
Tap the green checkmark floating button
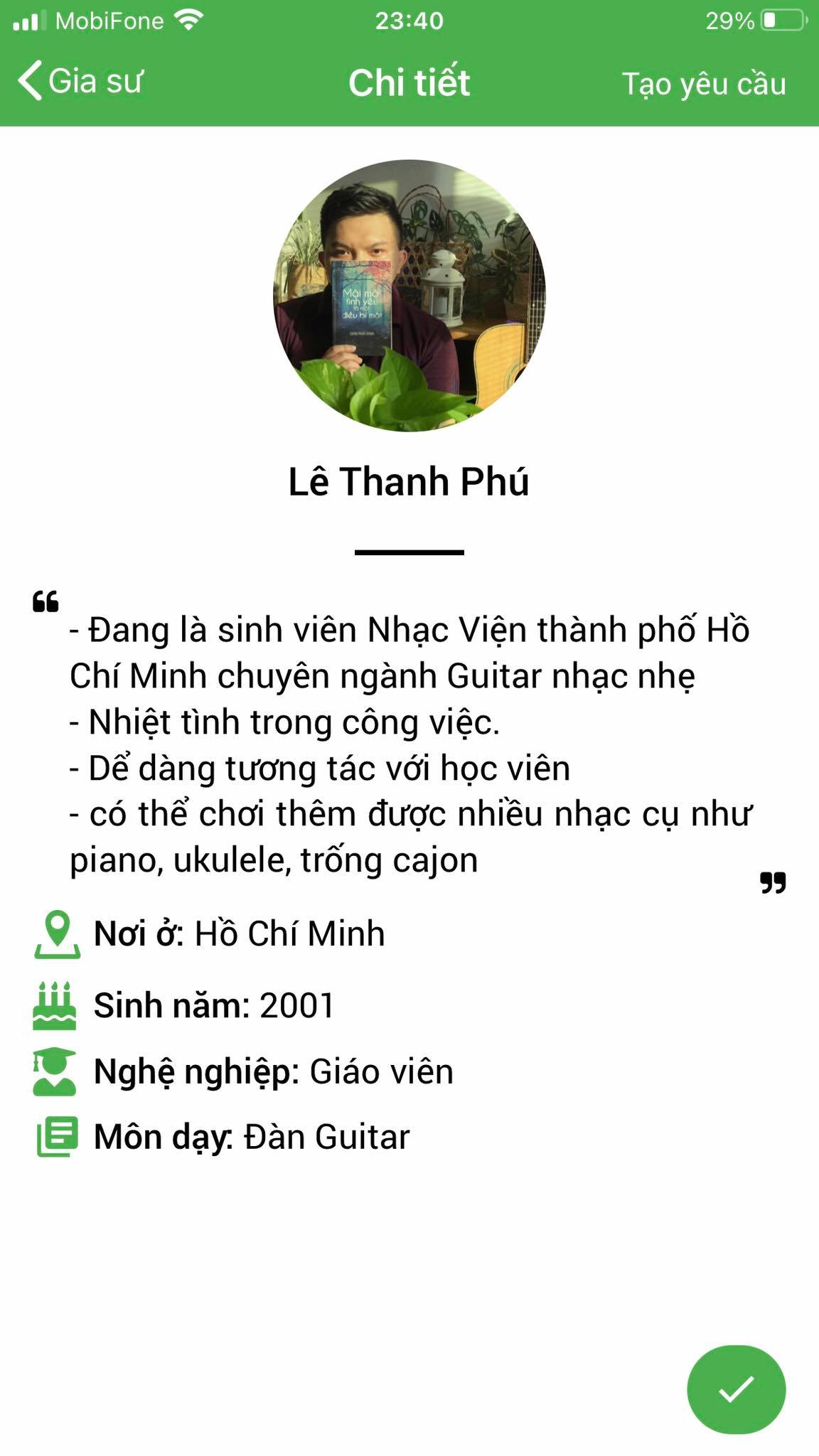[736, 1388]
